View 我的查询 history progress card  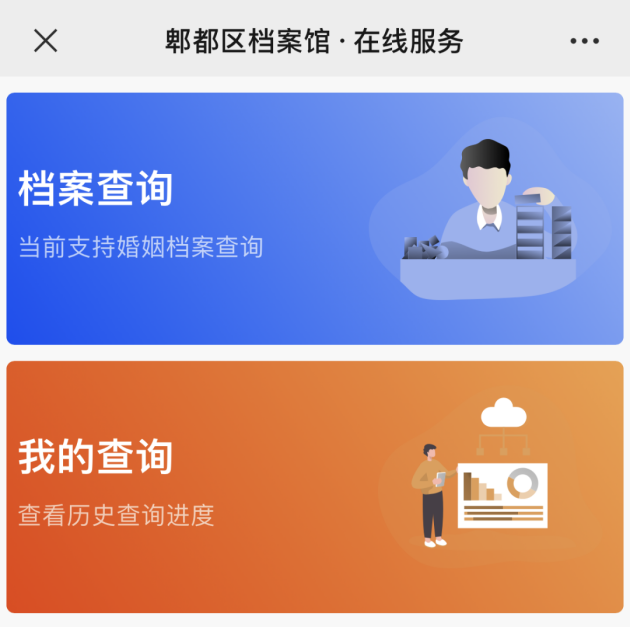[314, 487]
